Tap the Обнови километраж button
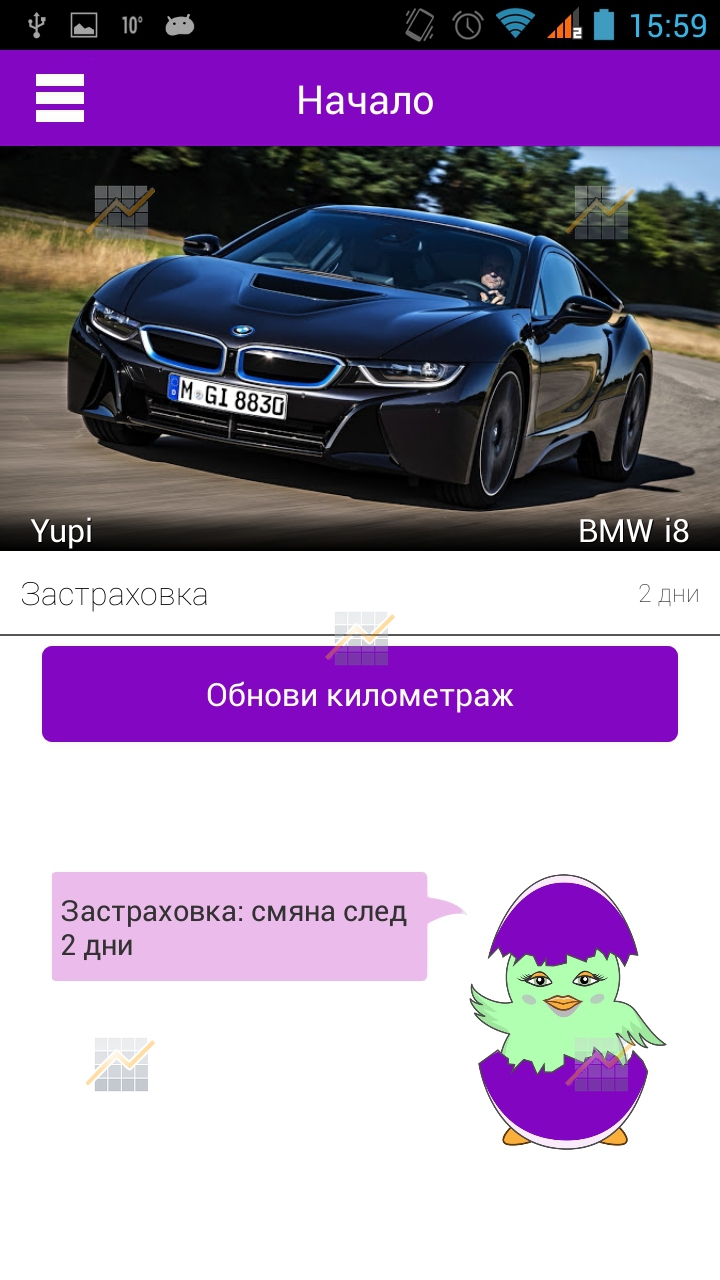This screenshot has height=1280, width=720. [x=360, y=694]
